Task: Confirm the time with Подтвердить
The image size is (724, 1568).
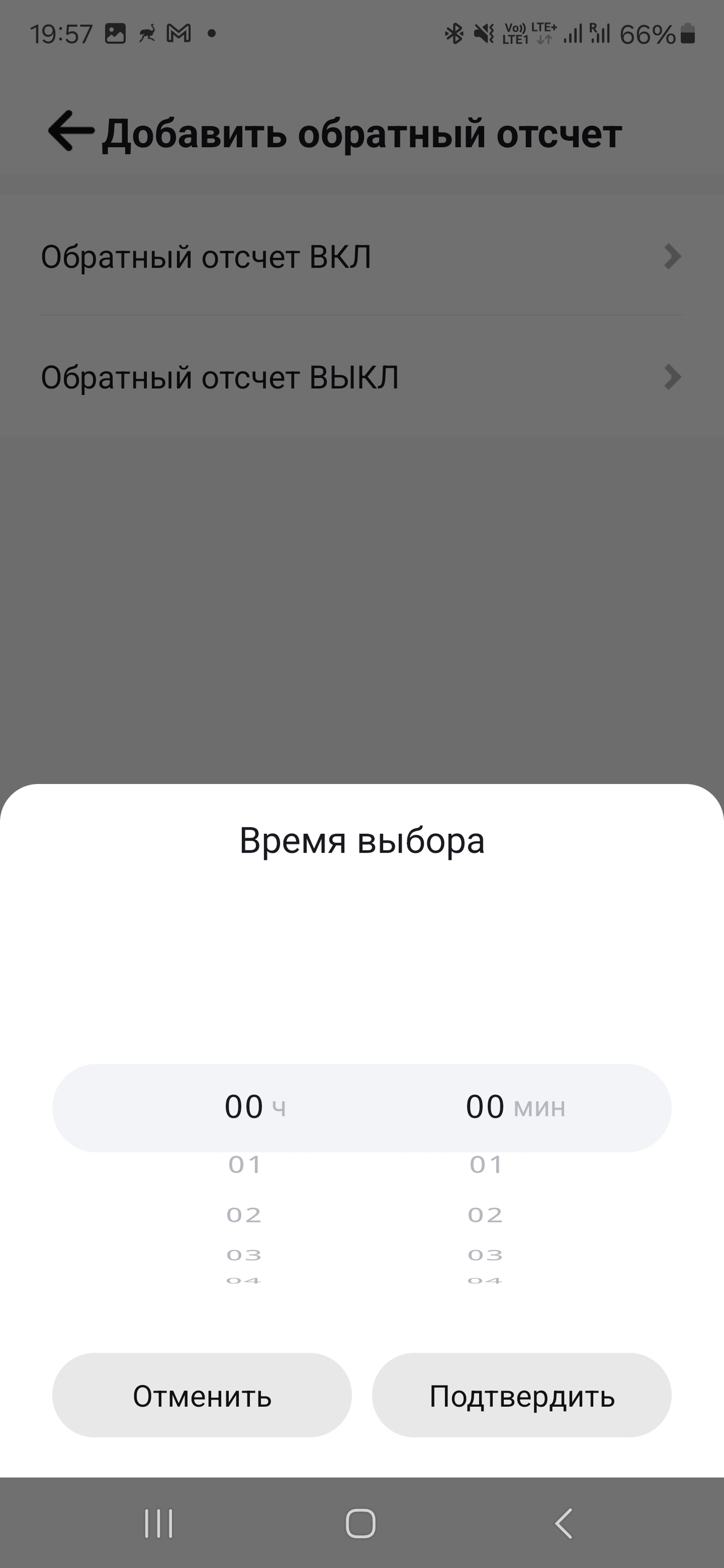Action: pyautogui.click(x=521, y=1396)
